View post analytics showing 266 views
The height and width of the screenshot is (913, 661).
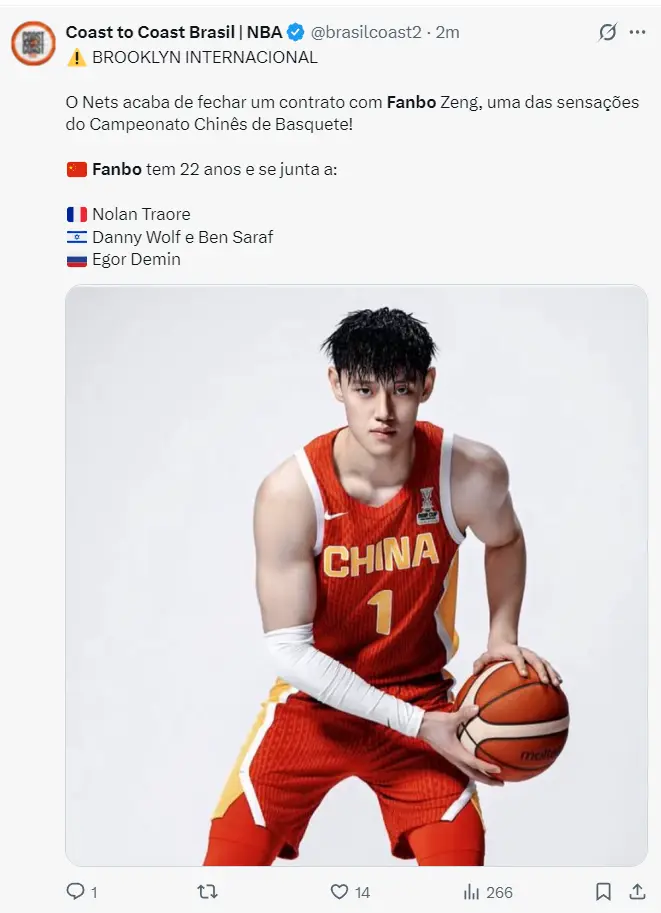click(472, 891)
